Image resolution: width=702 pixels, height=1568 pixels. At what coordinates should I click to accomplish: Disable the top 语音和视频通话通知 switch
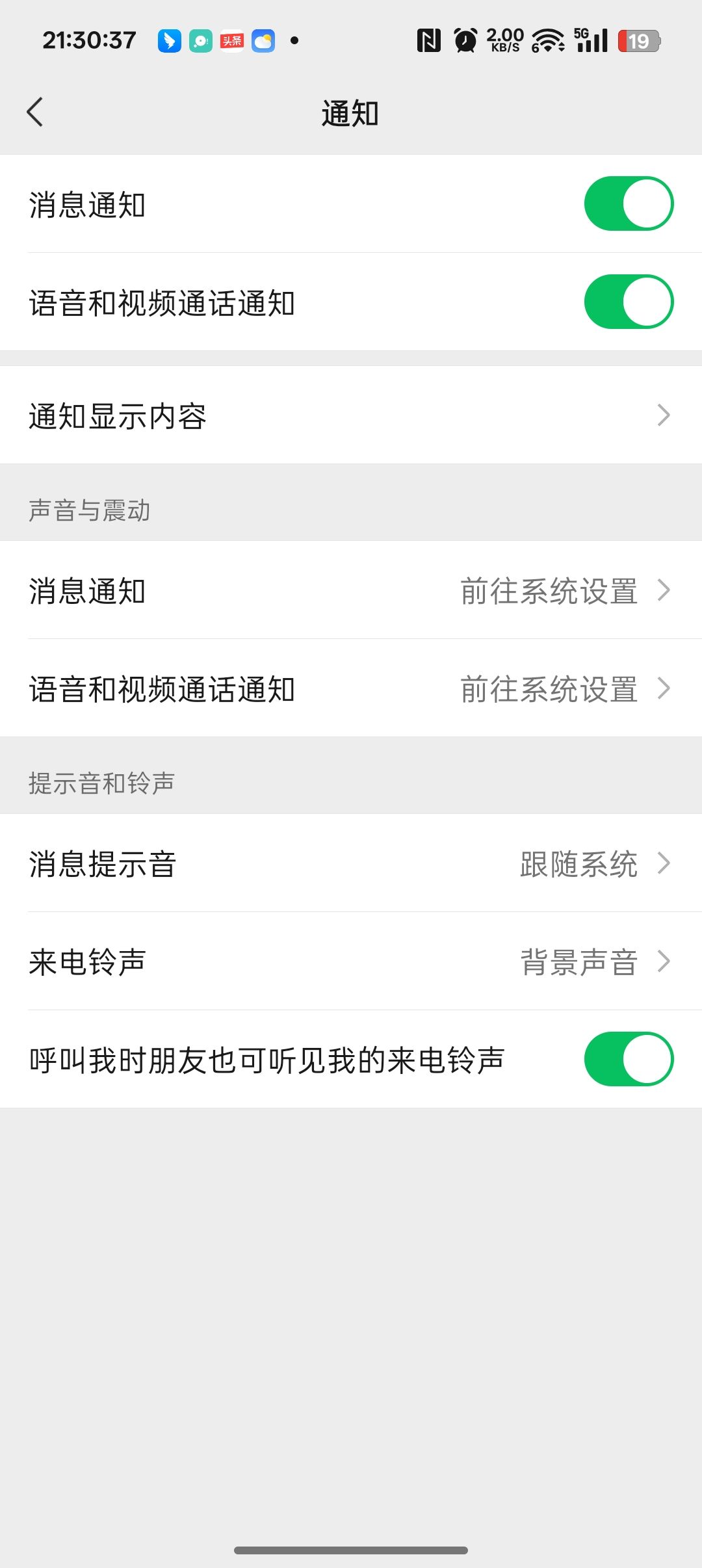pyautogui.click(x=628, y=302)
